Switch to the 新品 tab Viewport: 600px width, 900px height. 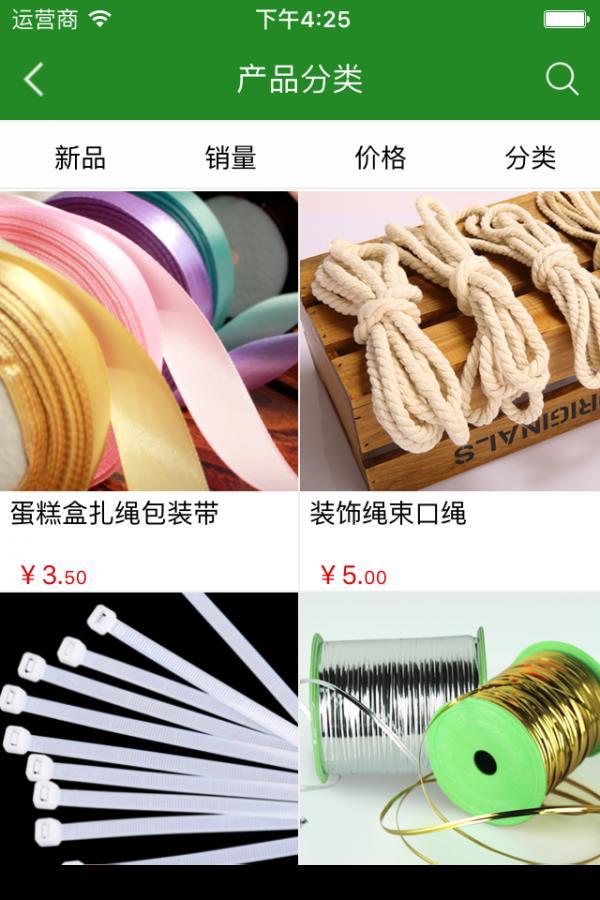(80, 158)
